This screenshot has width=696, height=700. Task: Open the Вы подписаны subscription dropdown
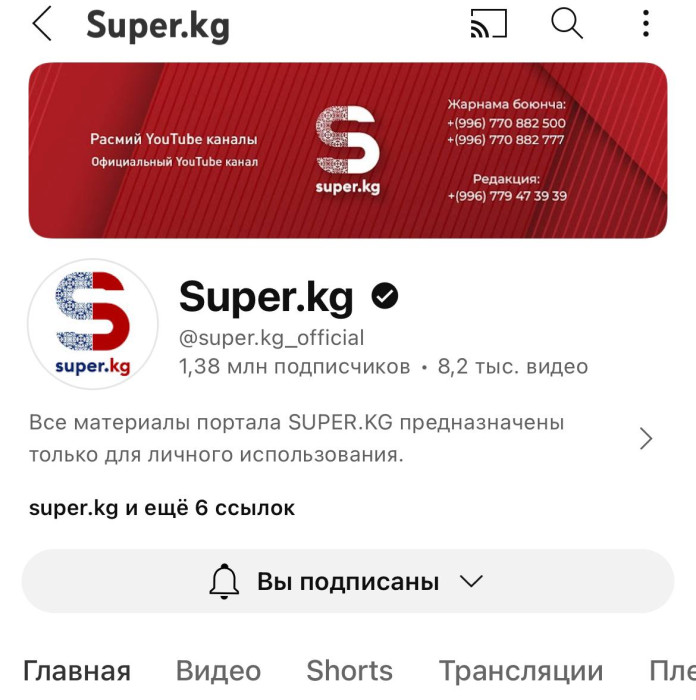point(347,581)
